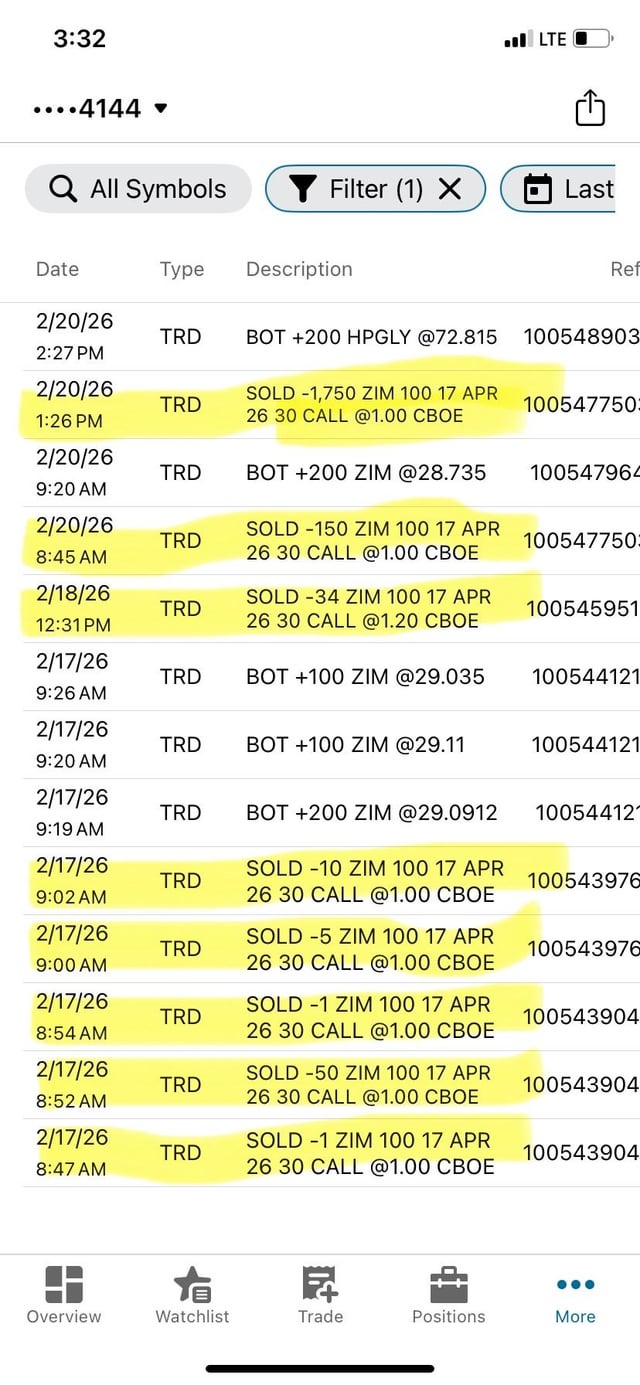The image size is (640, 1385).
Task: Open the account selector dropdown ending 4144
Action: click(x=100, y=108)
